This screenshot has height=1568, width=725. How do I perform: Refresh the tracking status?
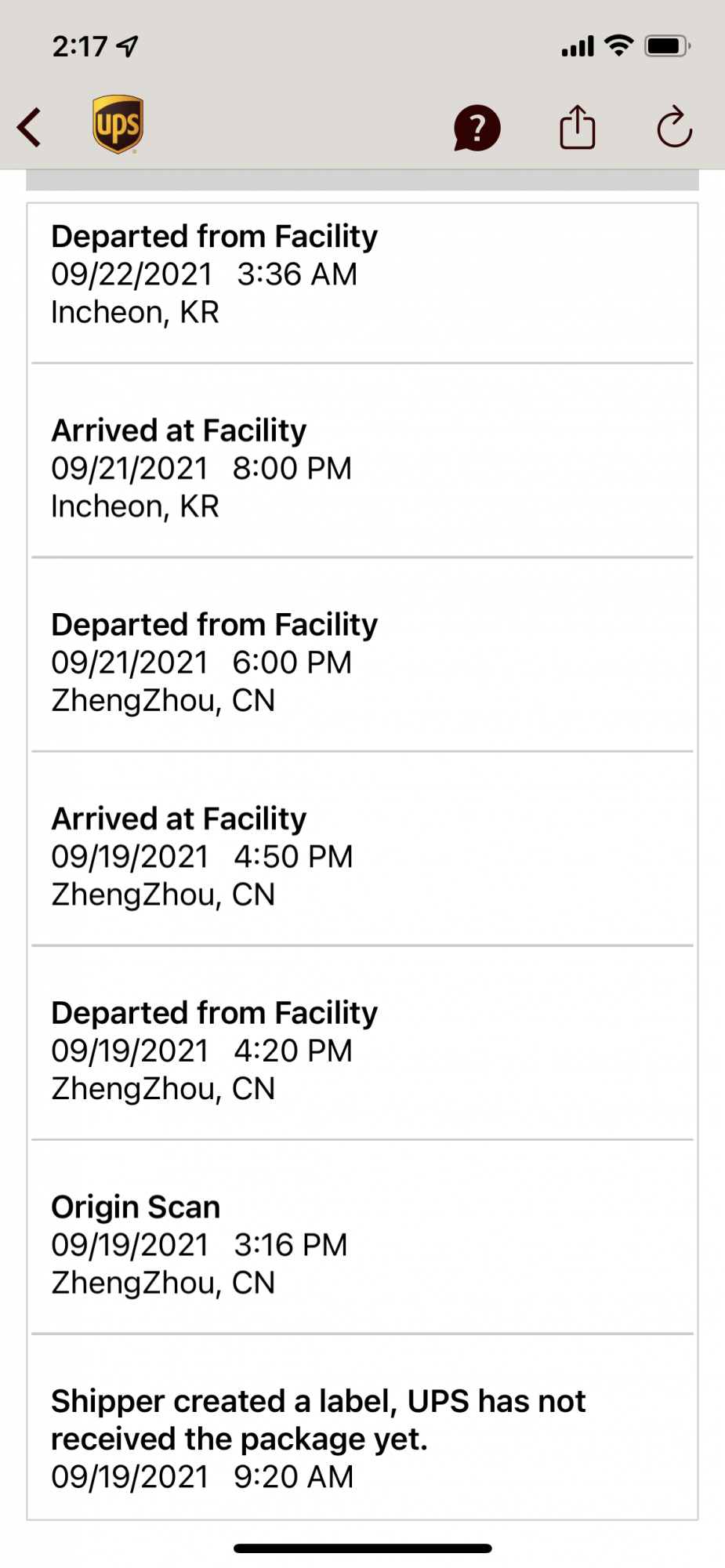point(674,128)
